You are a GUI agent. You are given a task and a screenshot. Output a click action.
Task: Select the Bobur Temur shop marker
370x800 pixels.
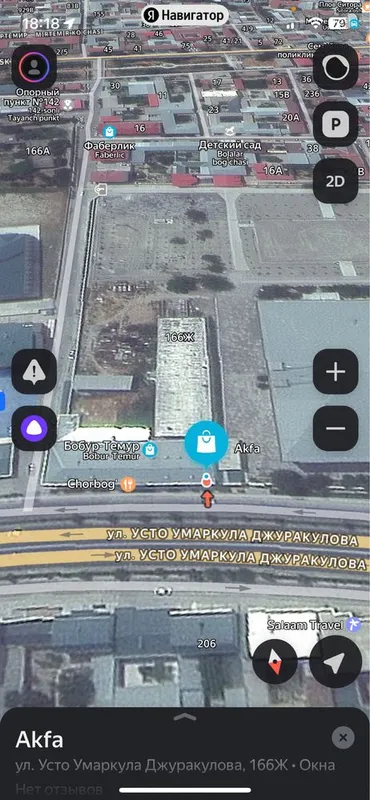(x=150, y=450)
